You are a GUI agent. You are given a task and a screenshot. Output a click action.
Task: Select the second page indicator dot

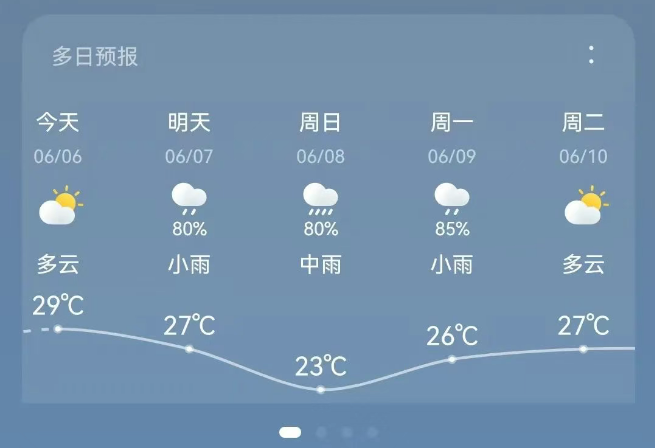(x=321, y=432)
